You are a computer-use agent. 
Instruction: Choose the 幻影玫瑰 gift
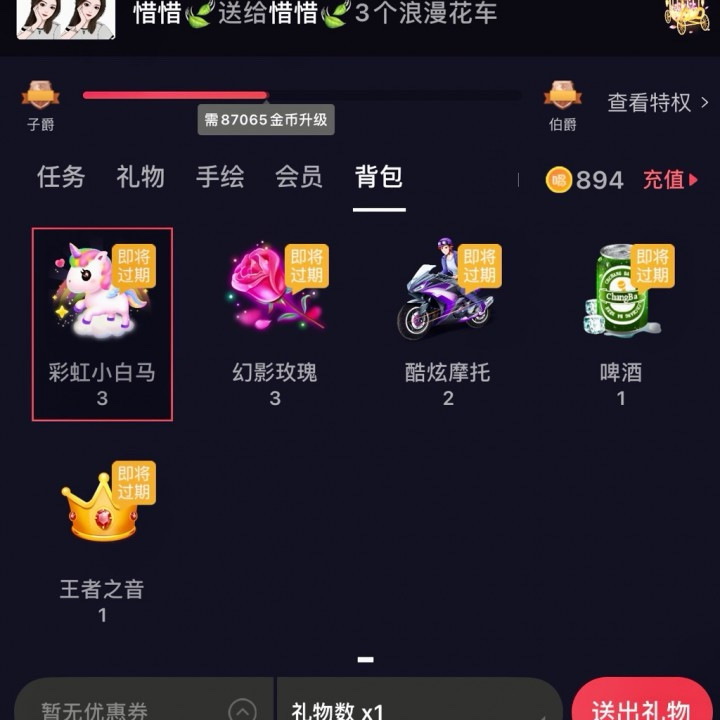point(275,324)
